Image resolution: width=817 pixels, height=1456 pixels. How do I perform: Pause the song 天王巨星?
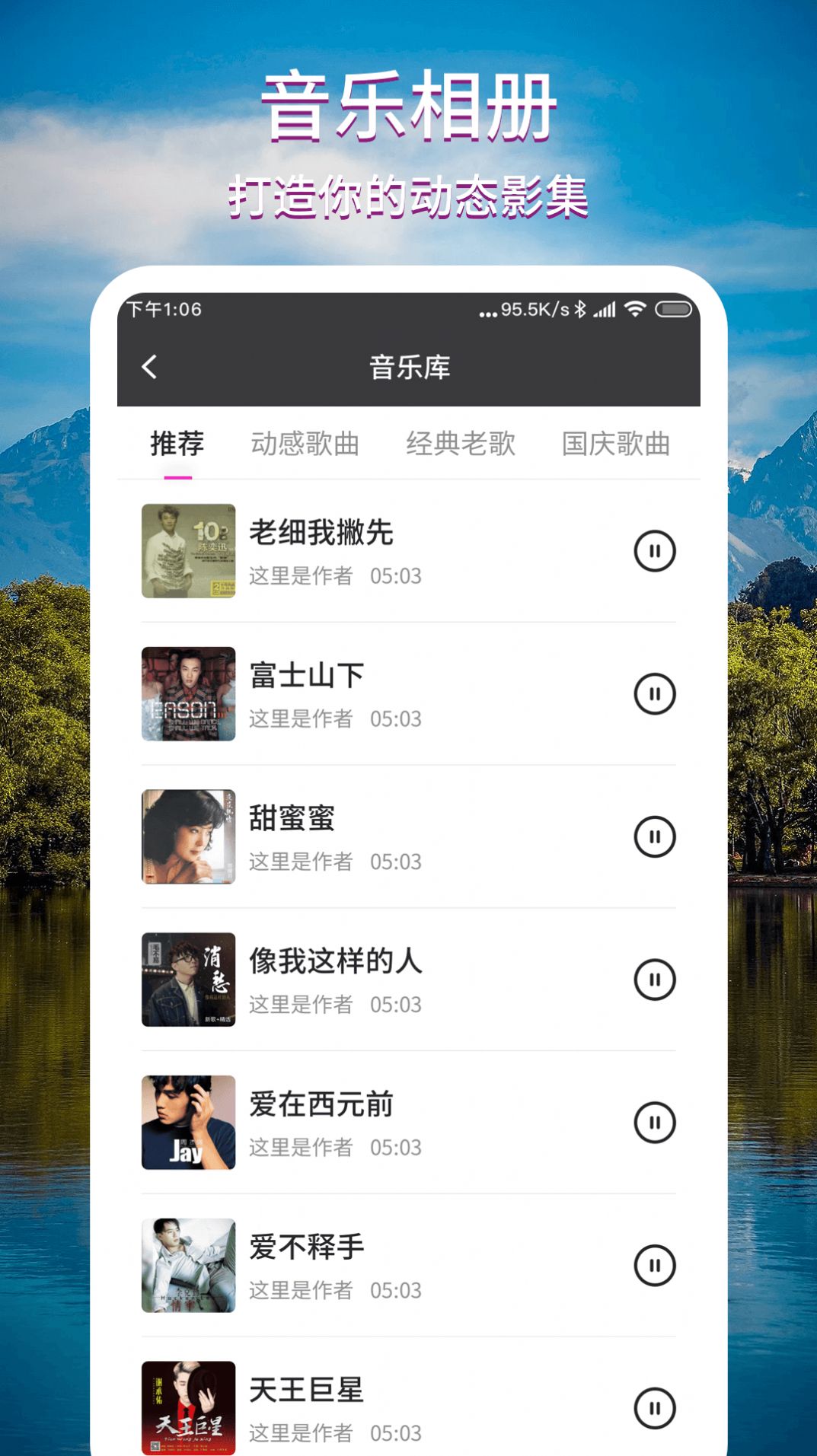point(653,1407)
